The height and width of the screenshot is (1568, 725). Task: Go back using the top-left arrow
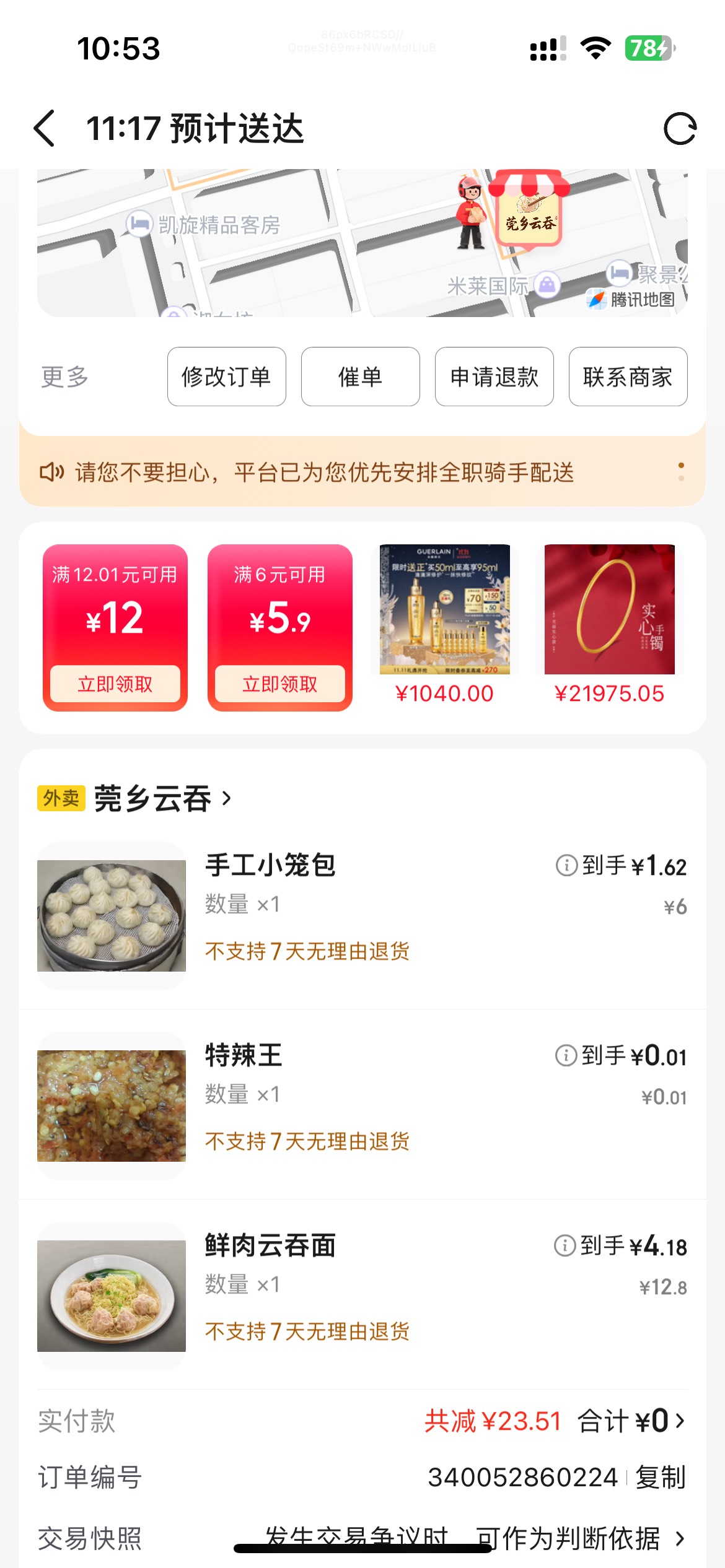click(45, 129)
